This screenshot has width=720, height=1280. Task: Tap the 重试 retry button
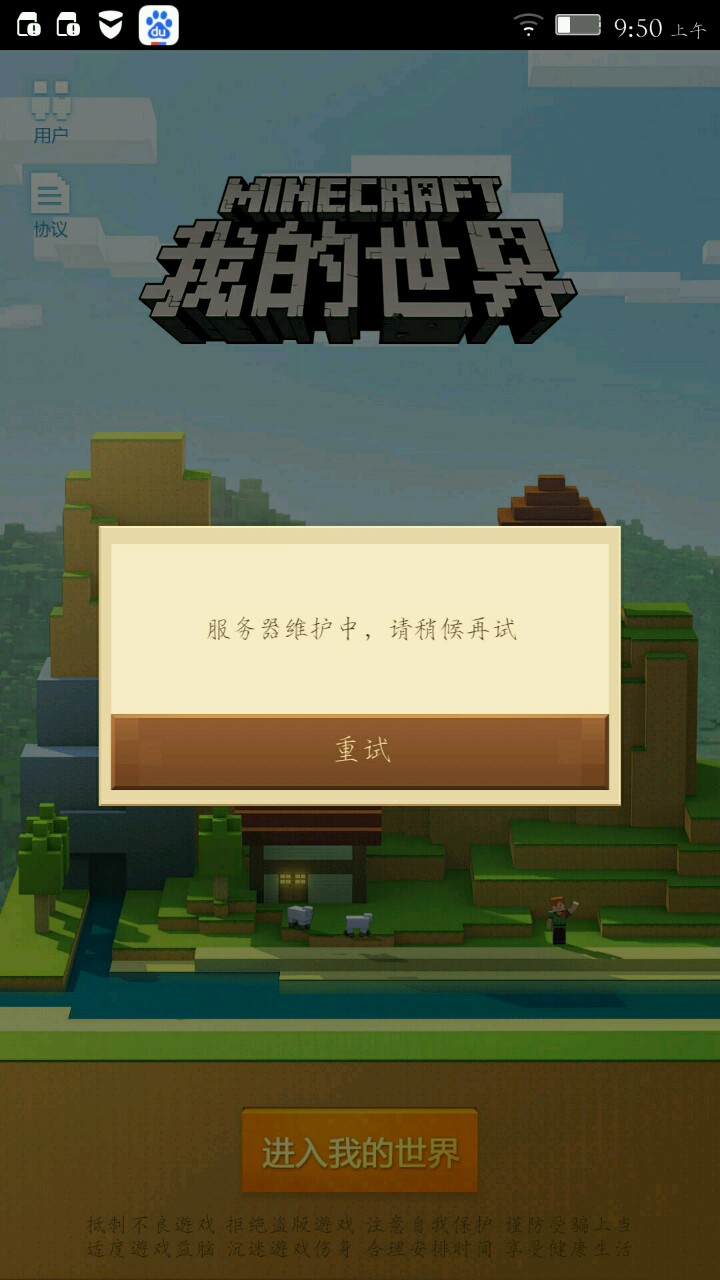[360, 751]
